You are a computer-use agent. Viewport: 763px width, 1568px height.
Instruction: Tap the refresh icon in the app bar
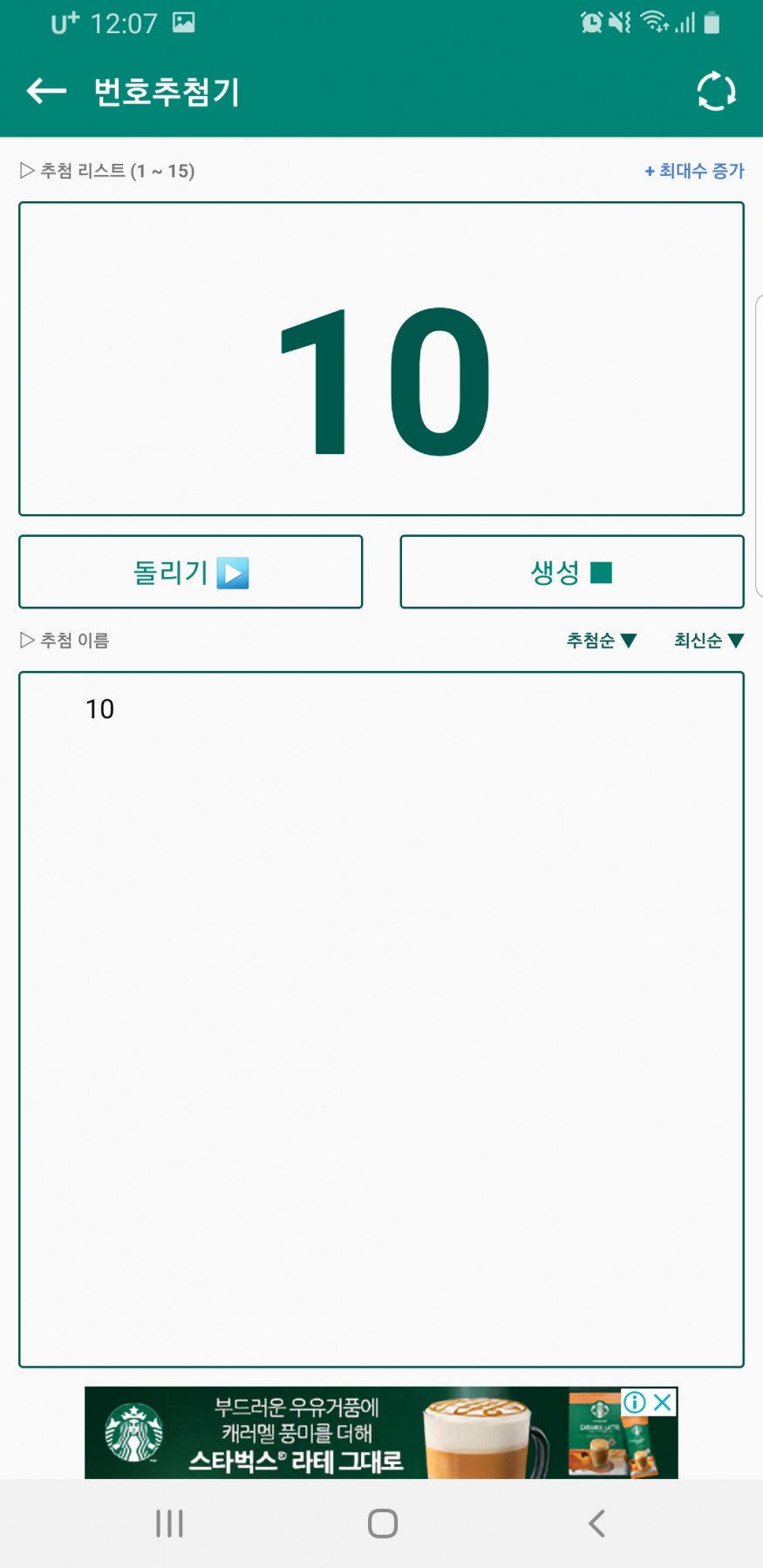716,92
